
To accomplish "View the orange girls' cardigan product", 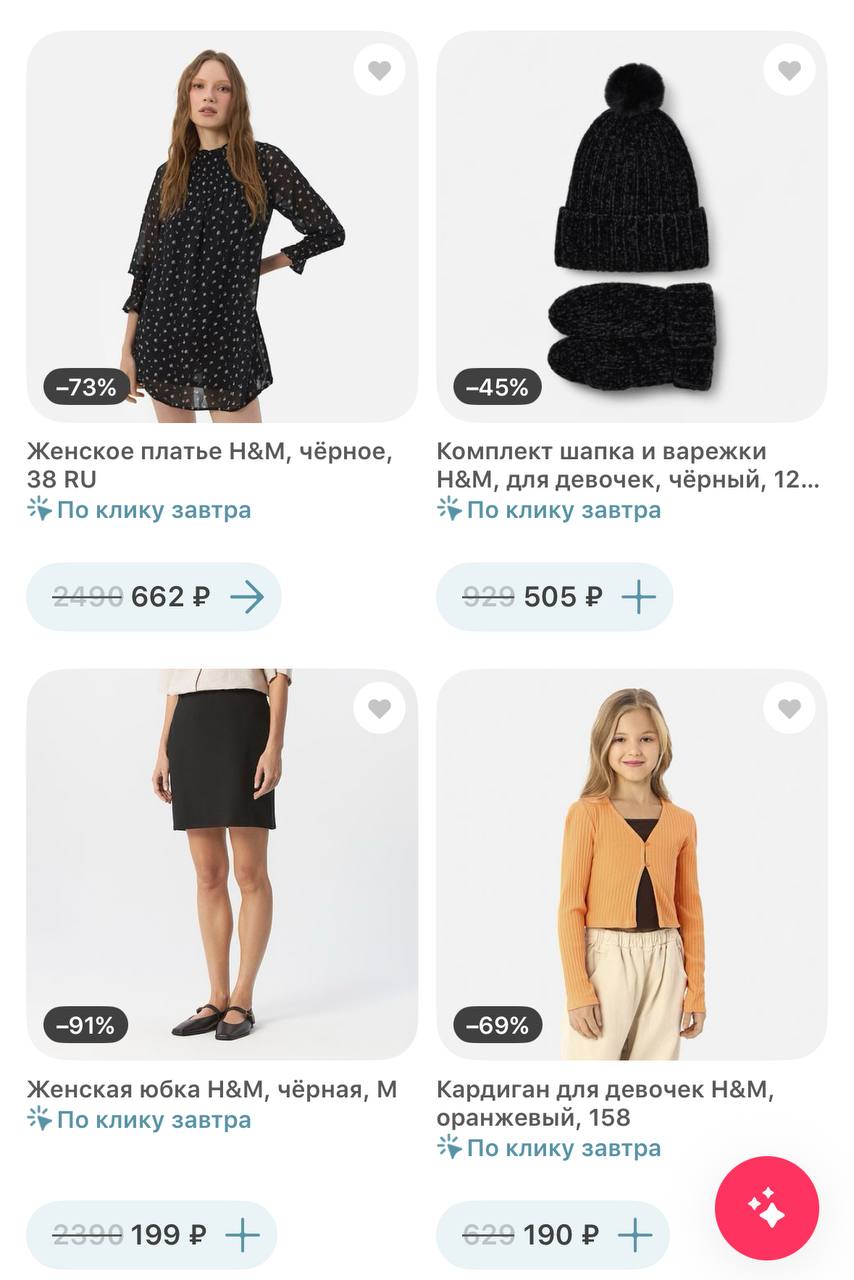I will 631,865.
